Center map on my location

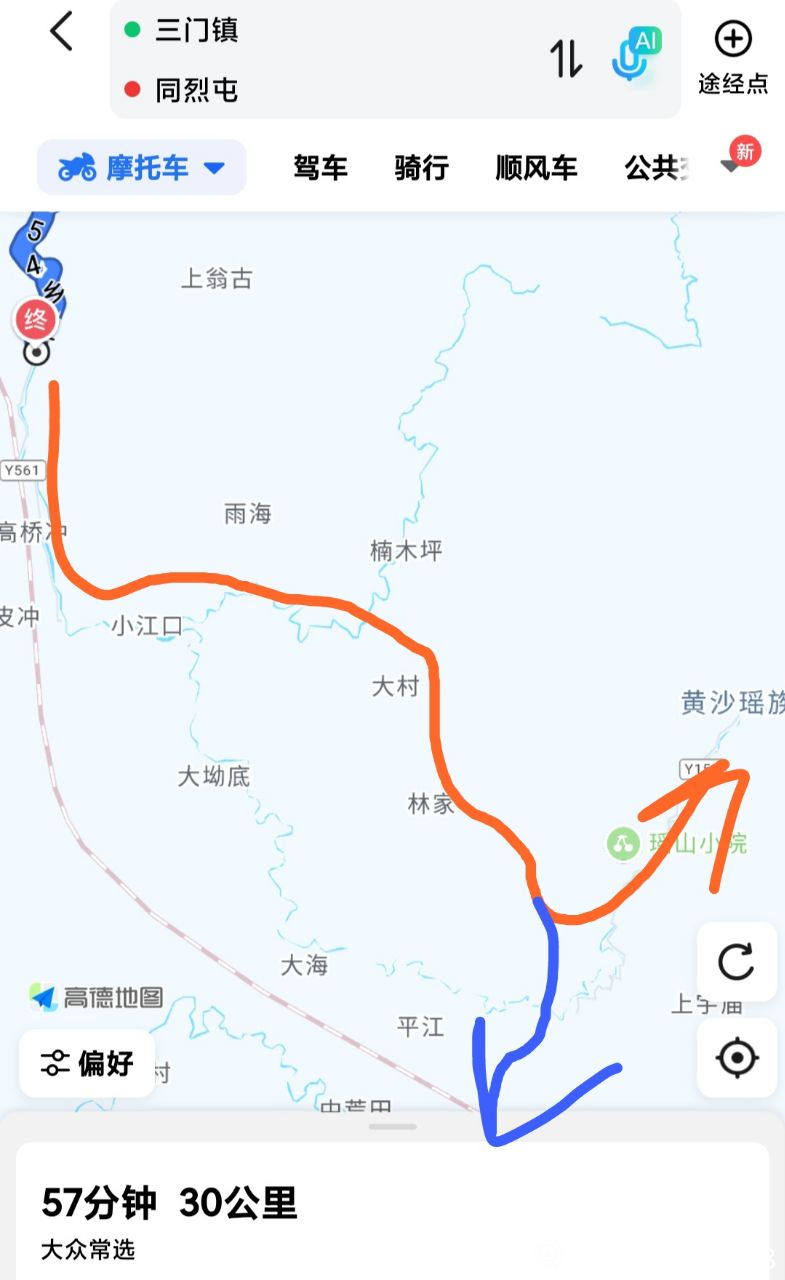coord(737,1058)
